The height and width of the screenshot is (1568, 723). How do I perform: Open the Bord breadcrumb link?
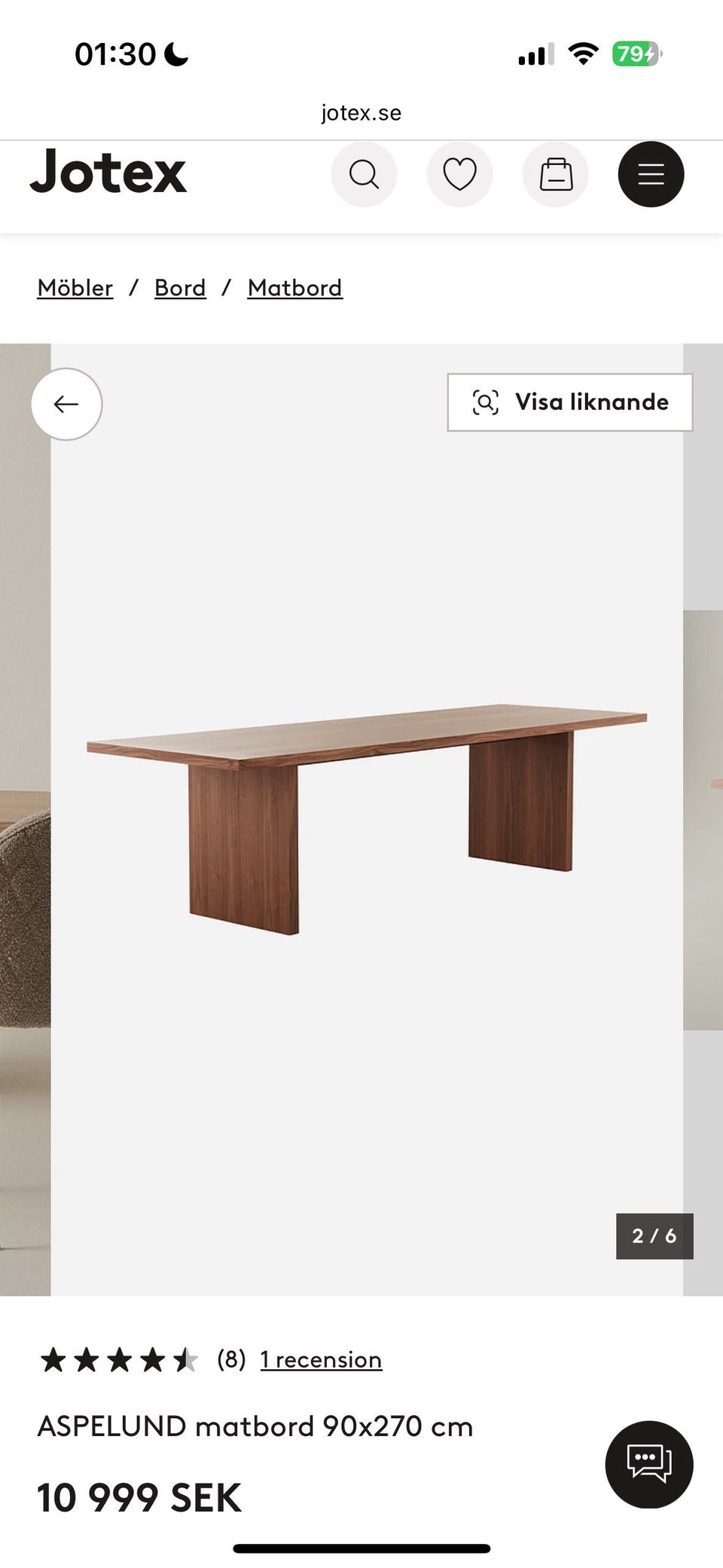[180, 288]
